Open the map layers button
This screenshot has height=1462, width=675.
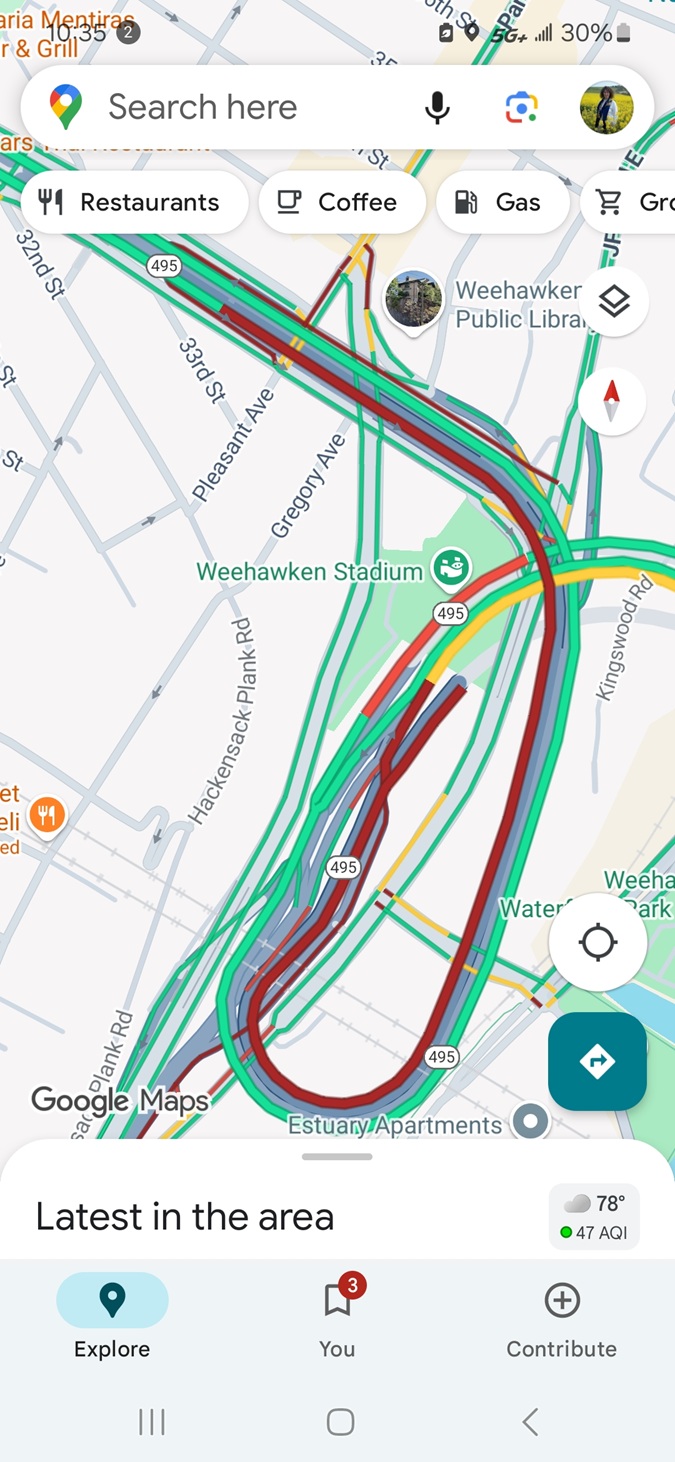pyautogui.click(x=613, y=301)
